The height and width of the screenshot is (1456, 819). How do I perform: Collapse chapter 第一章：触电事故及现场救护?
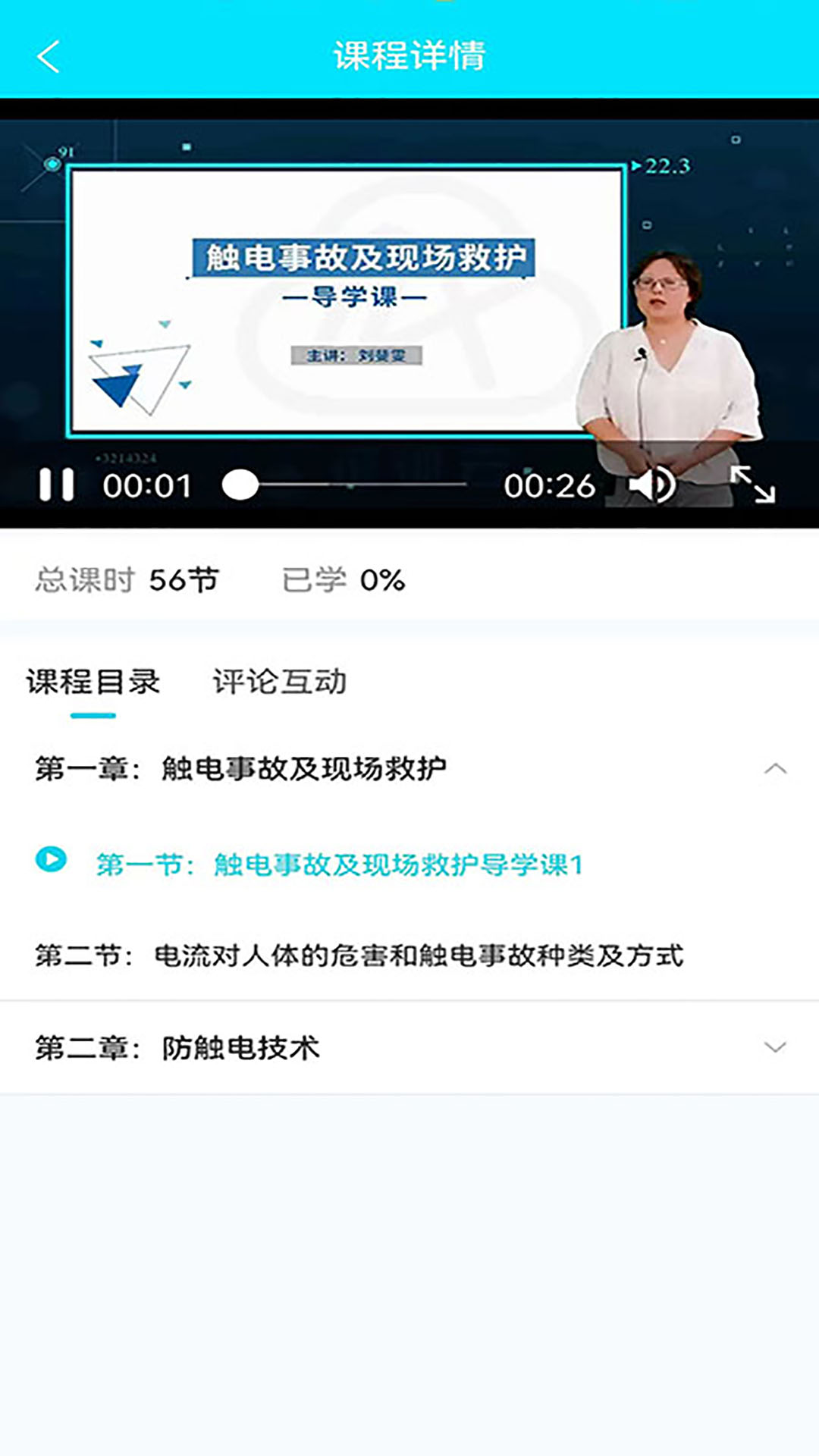pos(773,767)
